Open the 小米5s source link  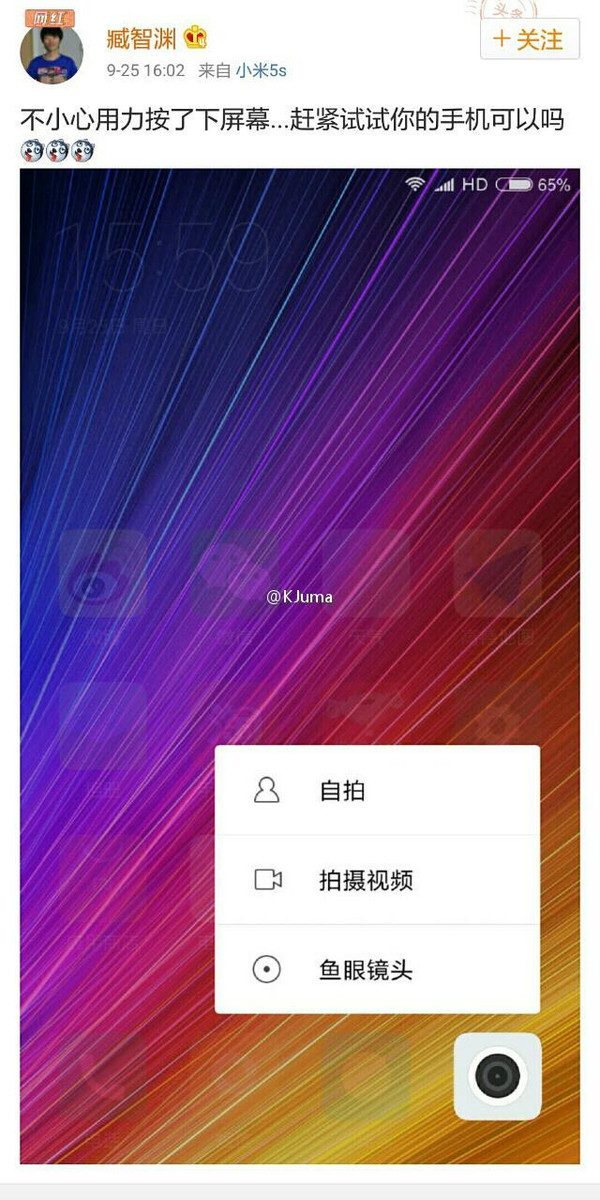click(x=262, y=70)
